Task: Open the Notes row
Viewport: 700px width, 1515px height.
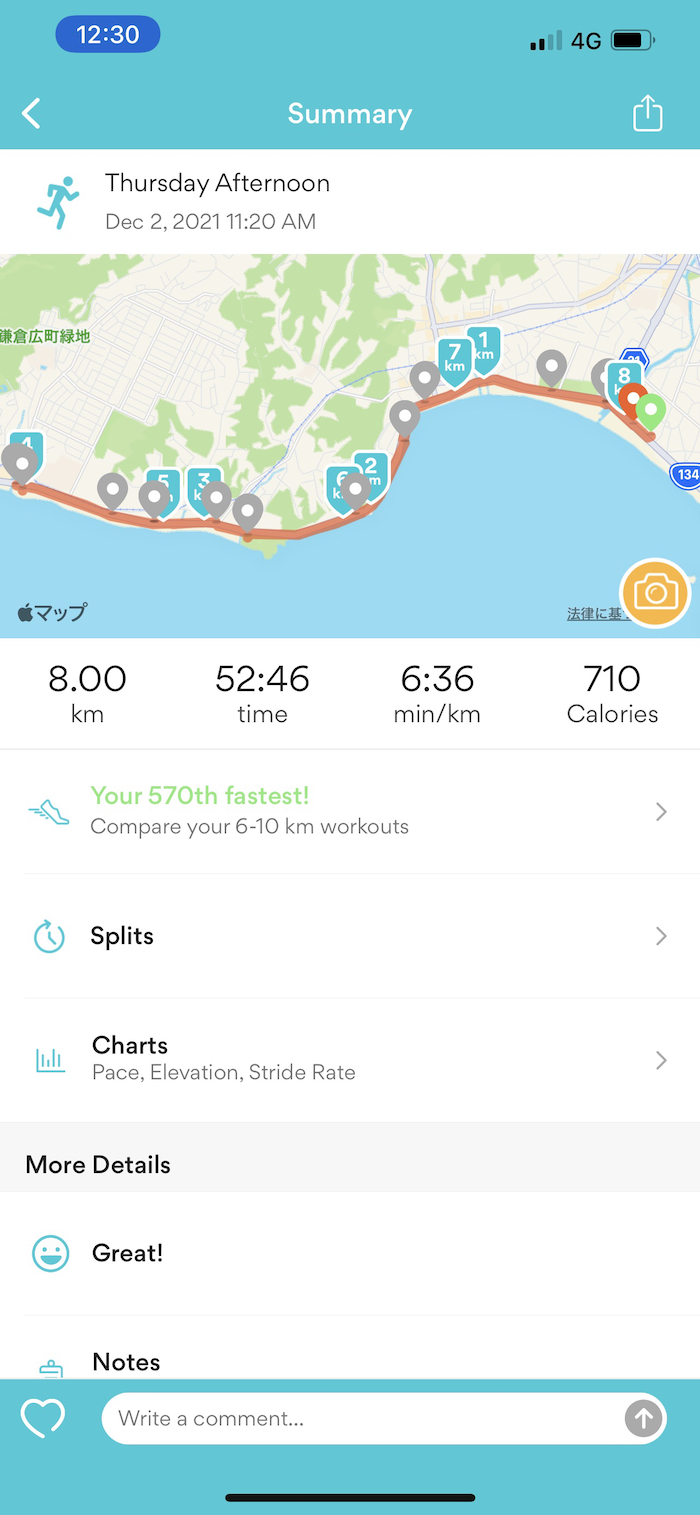Action: coord(350,1360)
